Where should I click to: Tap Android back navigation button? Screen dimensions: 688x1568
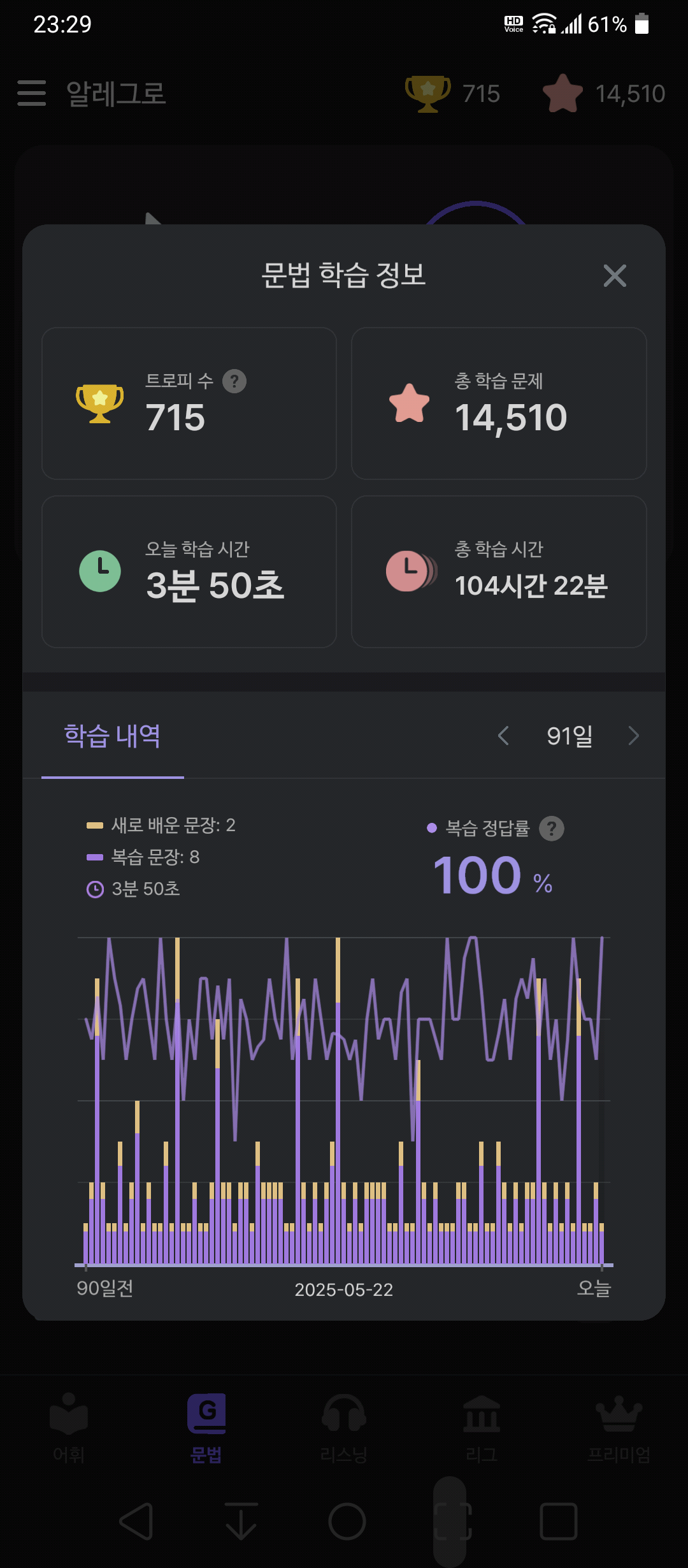(136, 1521)
